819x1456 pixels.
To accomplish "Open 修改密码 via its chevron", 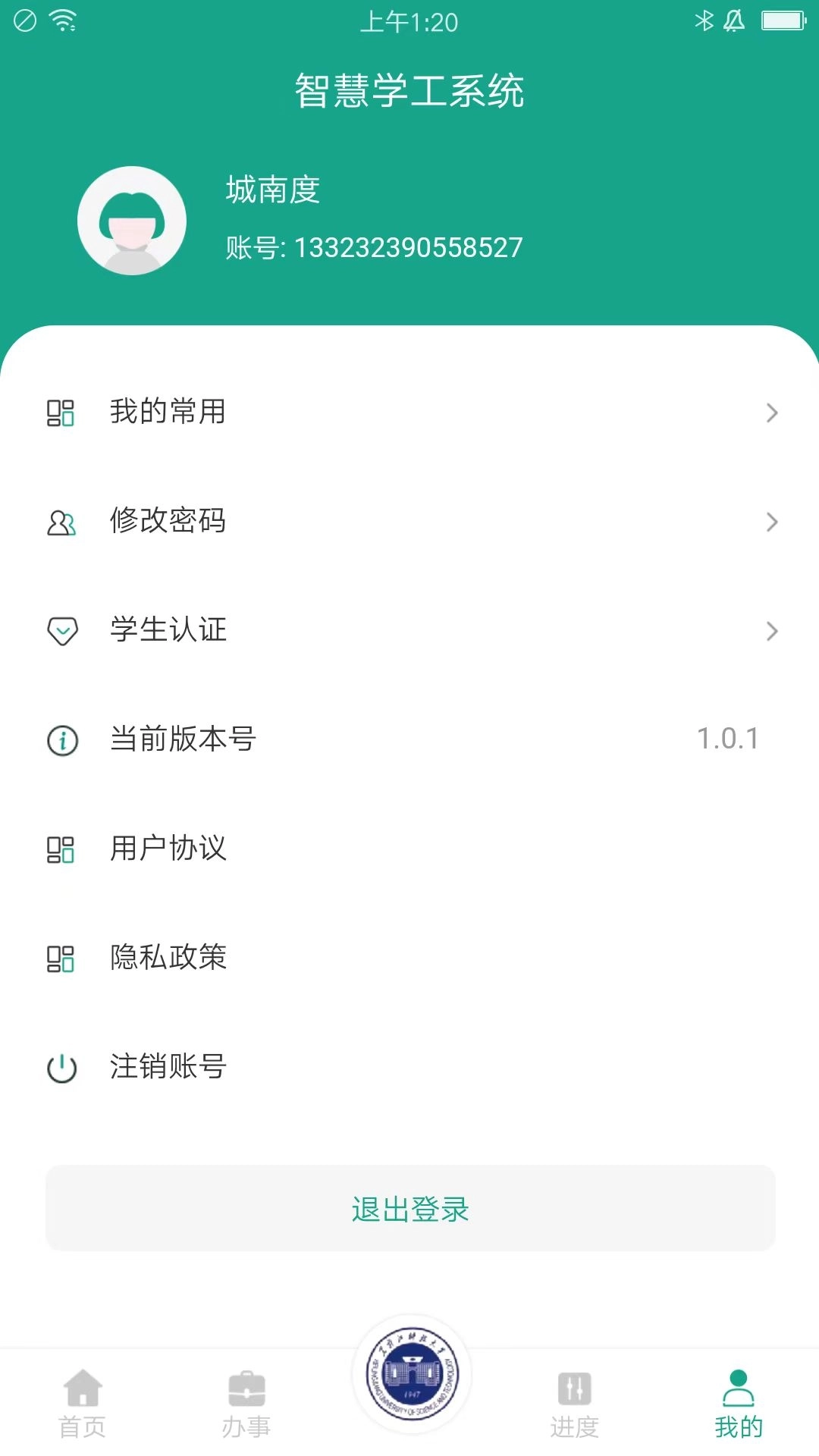I will click(773, 522).
